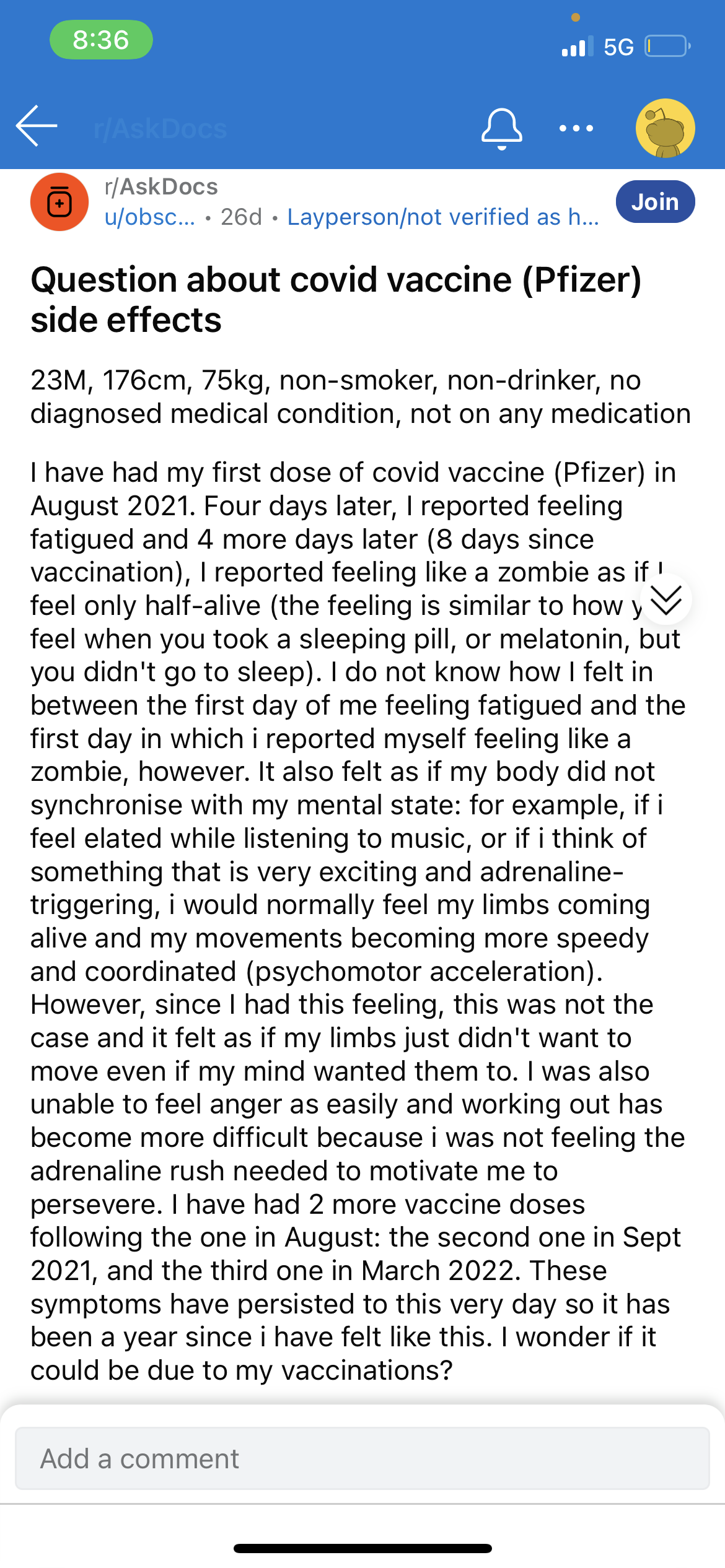The image size is (725, 1568).
Task: Open the notifications bell
Action: 501,128
